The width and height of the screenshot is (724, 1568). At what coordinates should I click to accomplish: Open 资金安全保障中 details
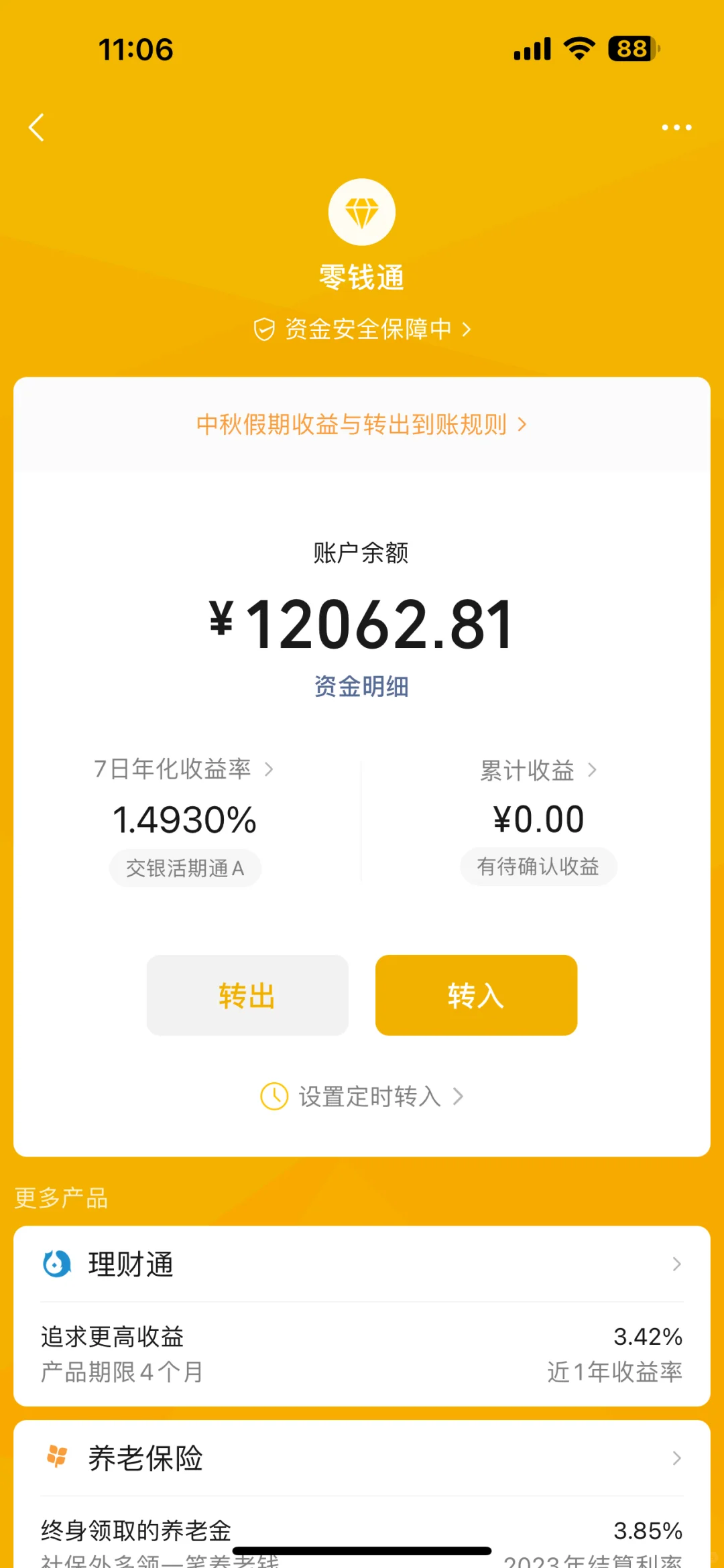click(x=362, y=329)
